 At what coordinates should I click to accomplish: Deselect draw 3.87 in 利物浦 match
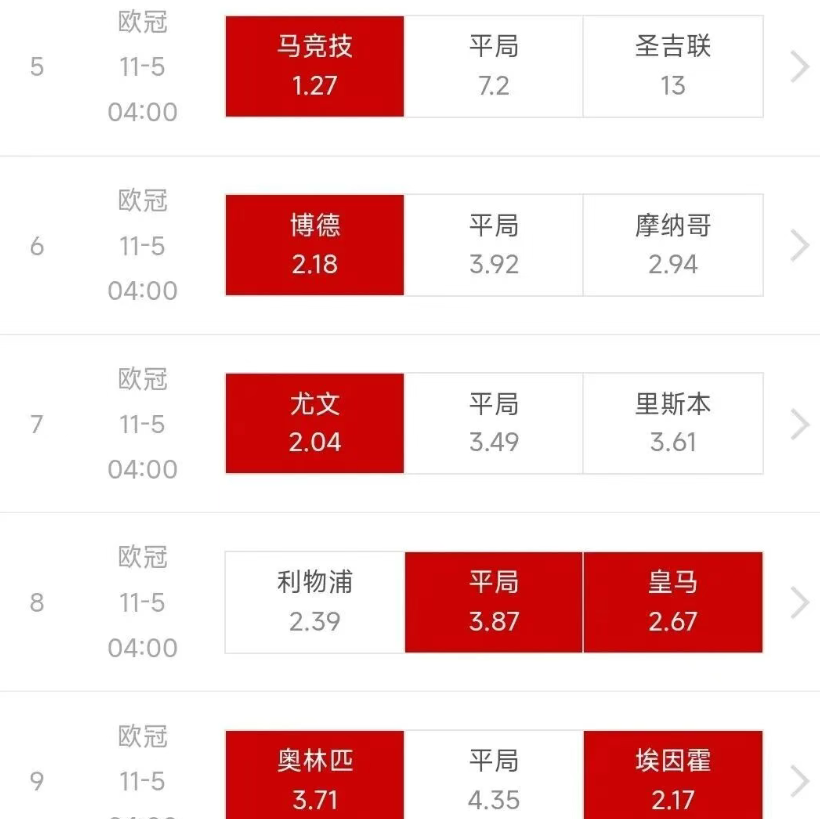(493, 602)
